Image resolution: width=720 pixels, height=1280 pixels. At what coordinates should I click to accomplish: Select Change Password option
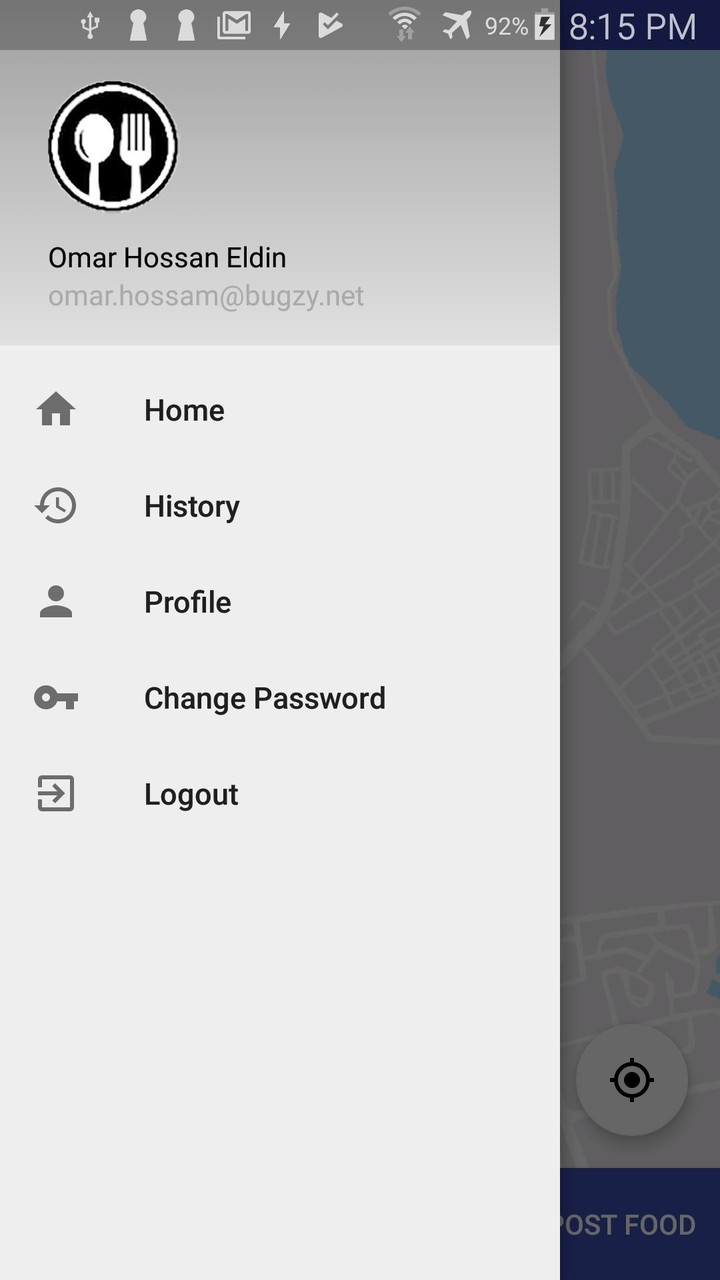264,698
